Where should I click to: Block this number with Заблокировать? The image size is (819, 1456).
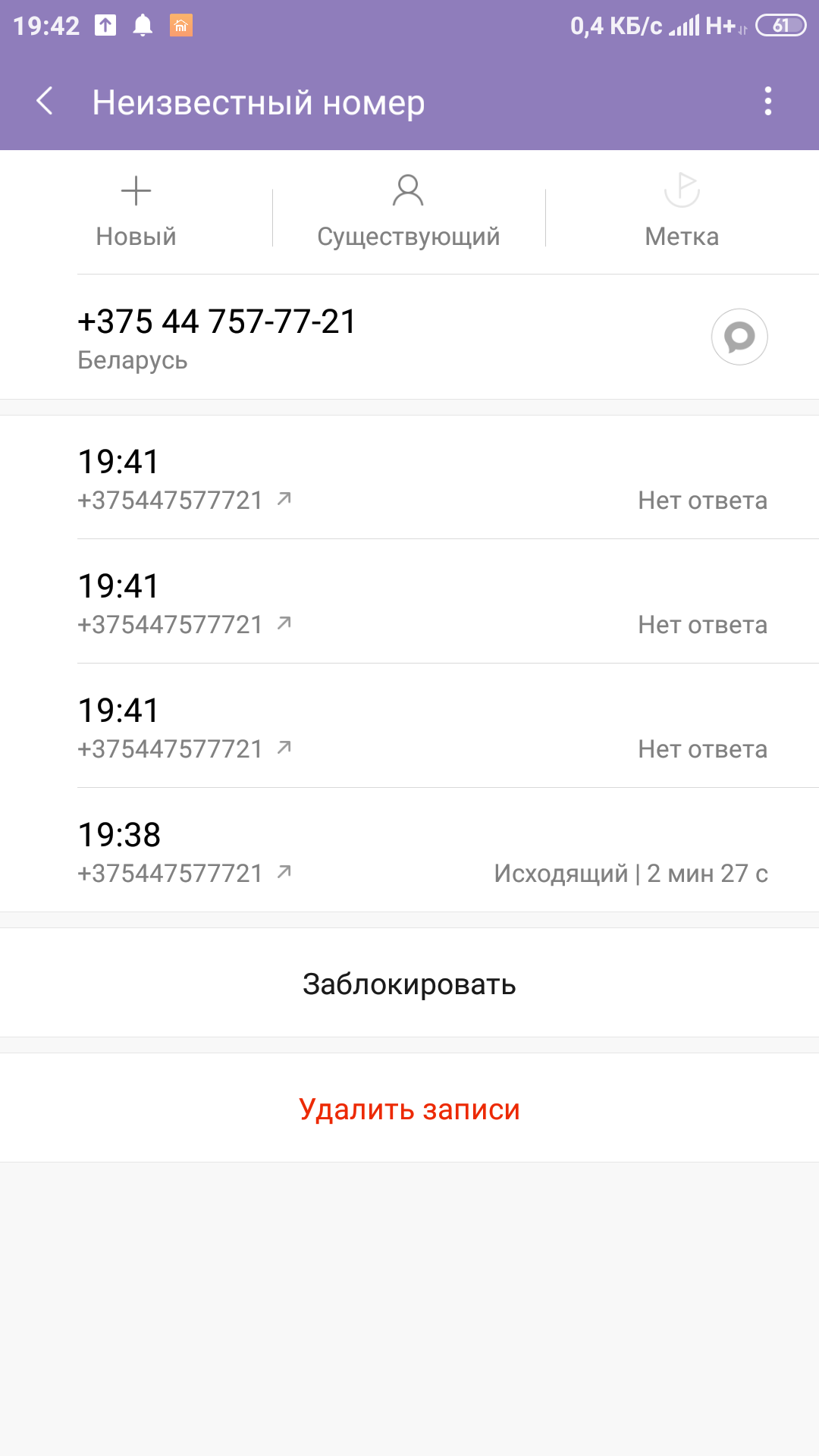coord(409,984)
